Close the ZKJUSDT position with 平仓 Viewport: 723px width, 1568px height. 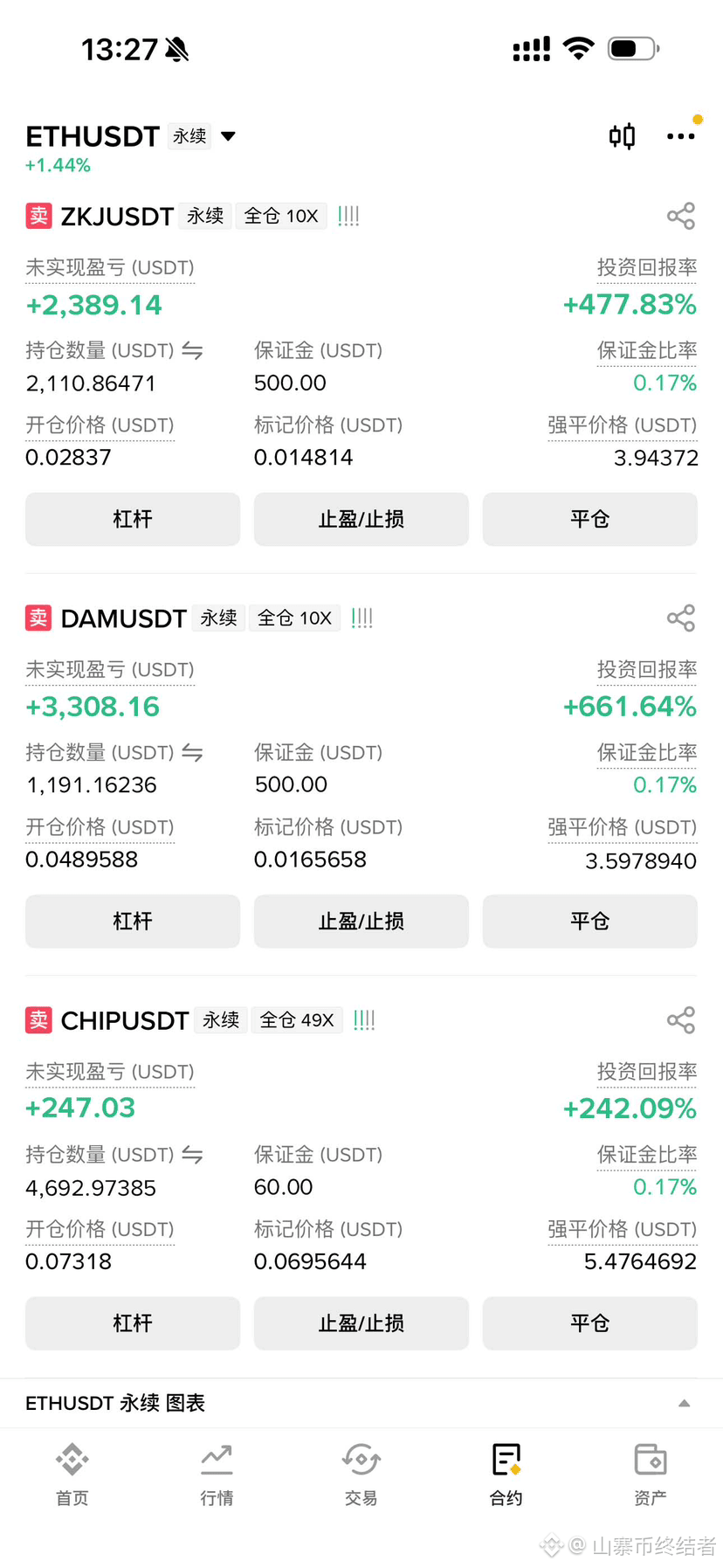tap(590, 519)
